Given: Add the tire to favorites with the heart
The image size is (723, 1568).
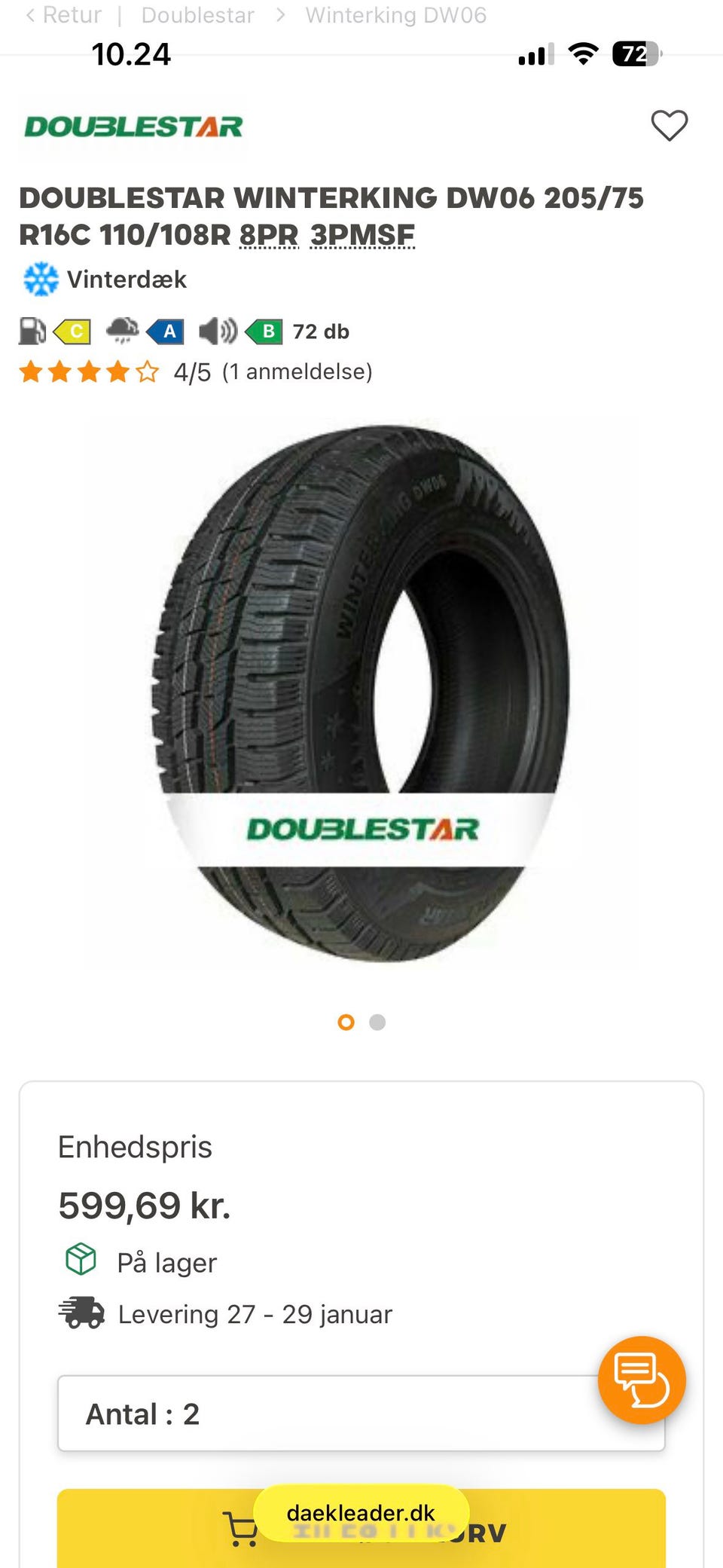Looking at the screenshot, I should click(669, 125).
